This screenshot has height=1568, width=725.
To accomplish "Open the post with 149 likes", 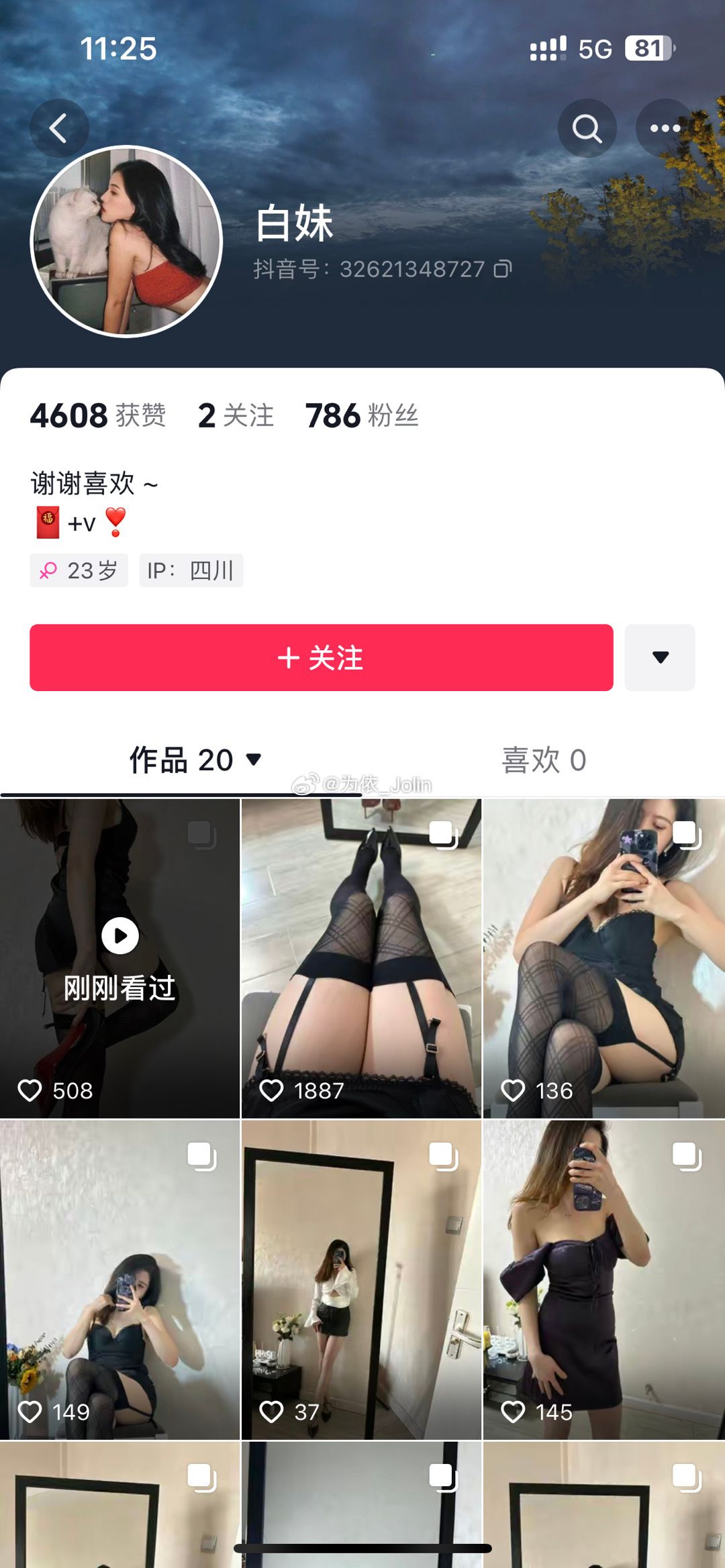I will tap(119, 1279).
